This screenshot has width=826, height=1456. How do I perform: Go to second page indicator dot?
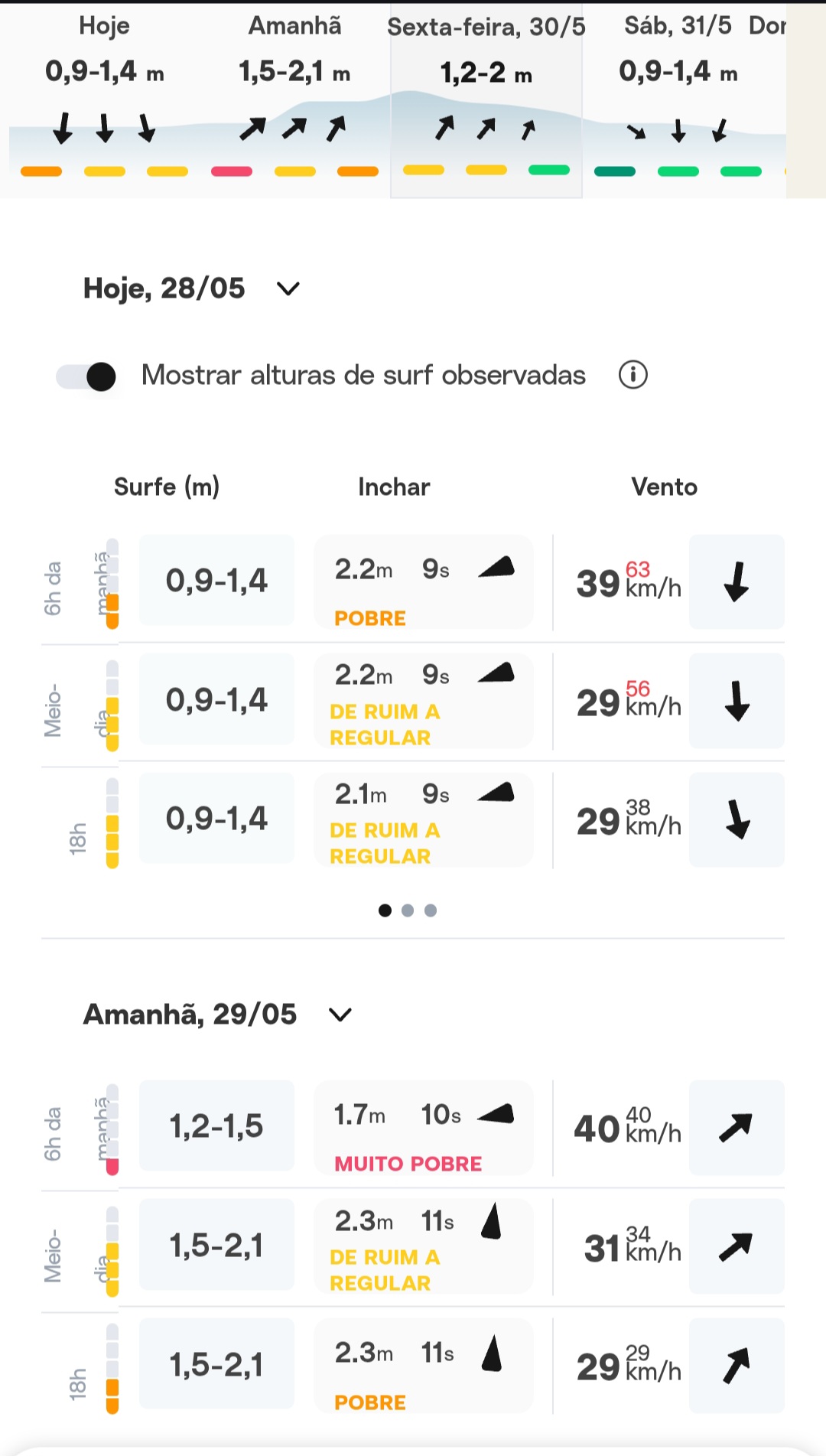[408, 910]
